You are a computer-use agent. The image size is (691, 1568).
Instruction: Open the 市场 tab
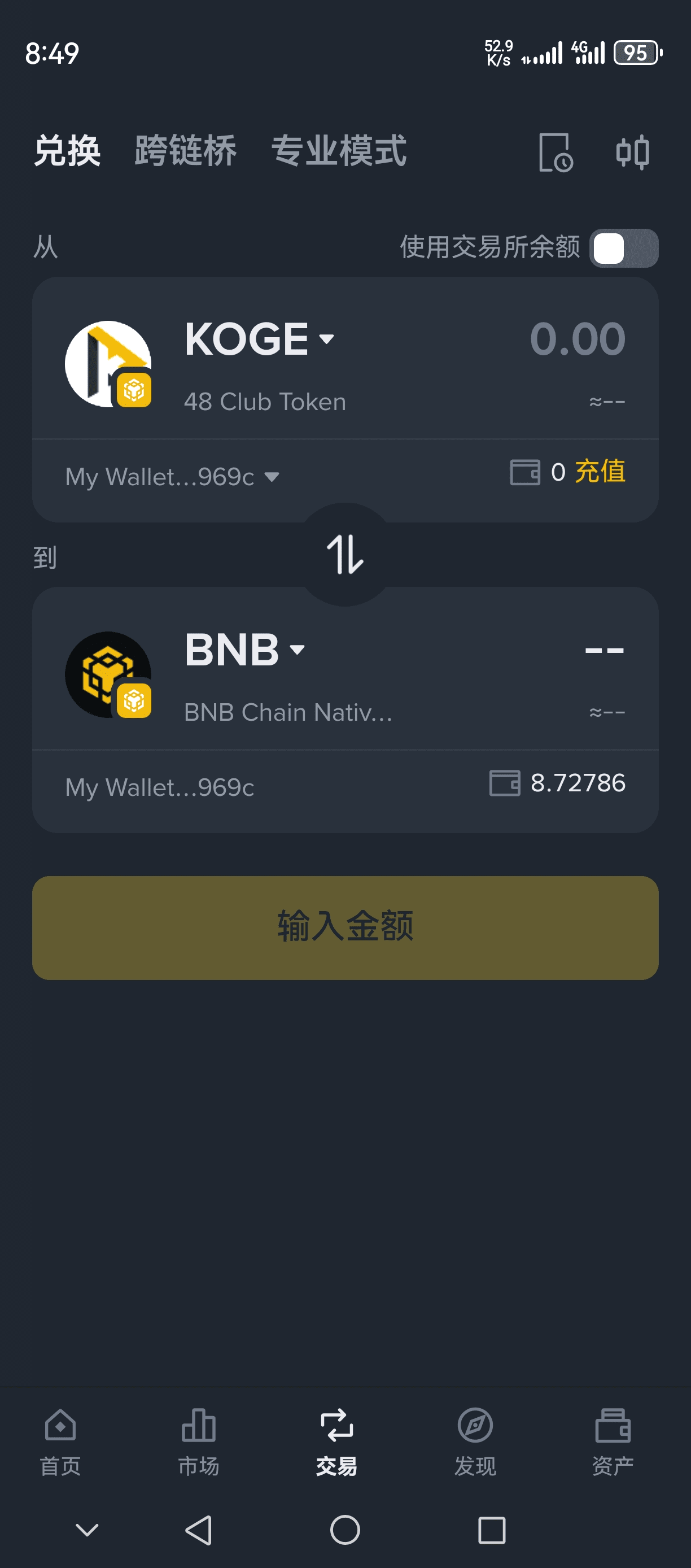[198, 1443]
